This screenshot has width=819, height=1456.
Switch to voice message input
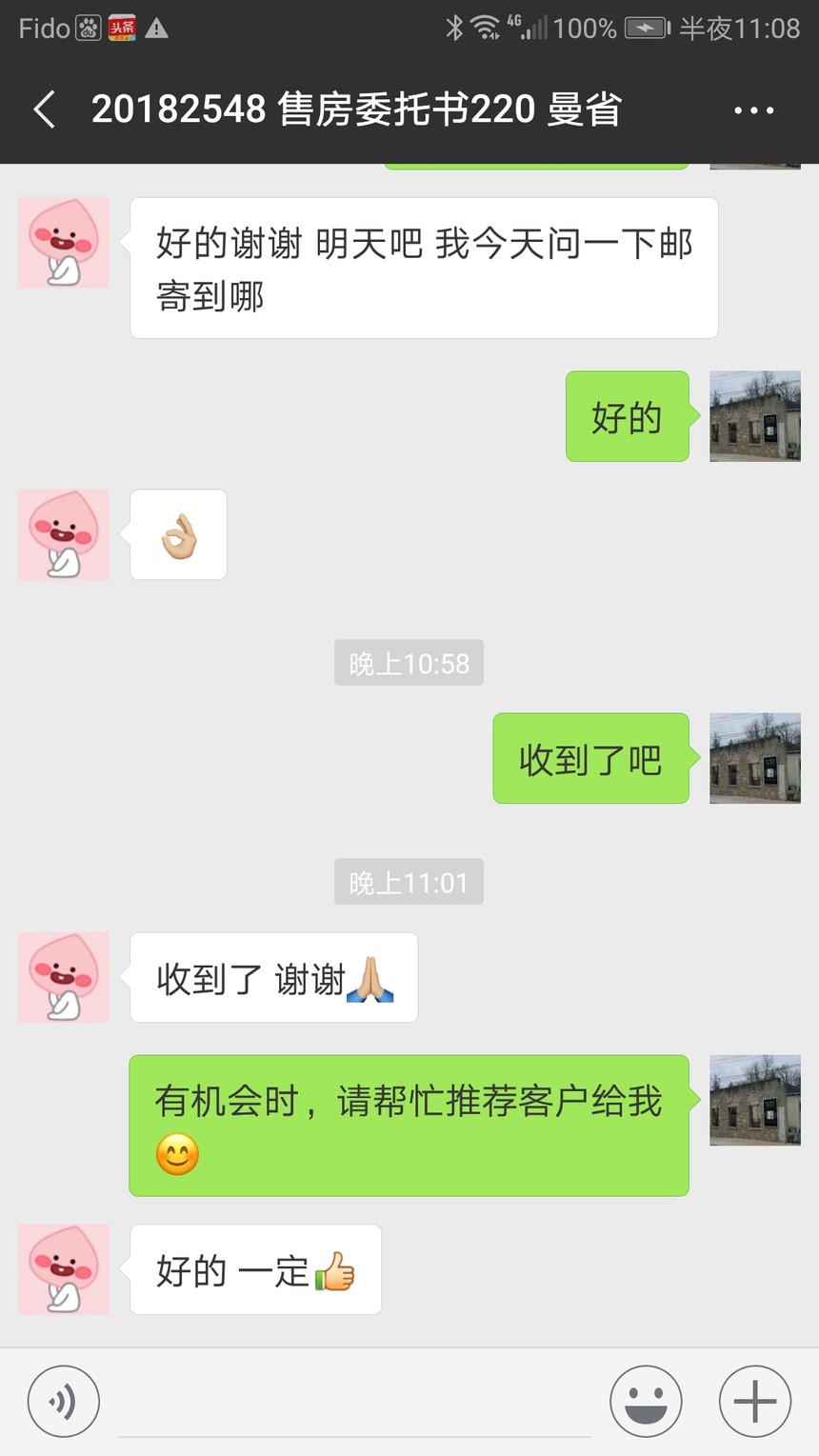pyautogui.click(x=64, y=1402)
